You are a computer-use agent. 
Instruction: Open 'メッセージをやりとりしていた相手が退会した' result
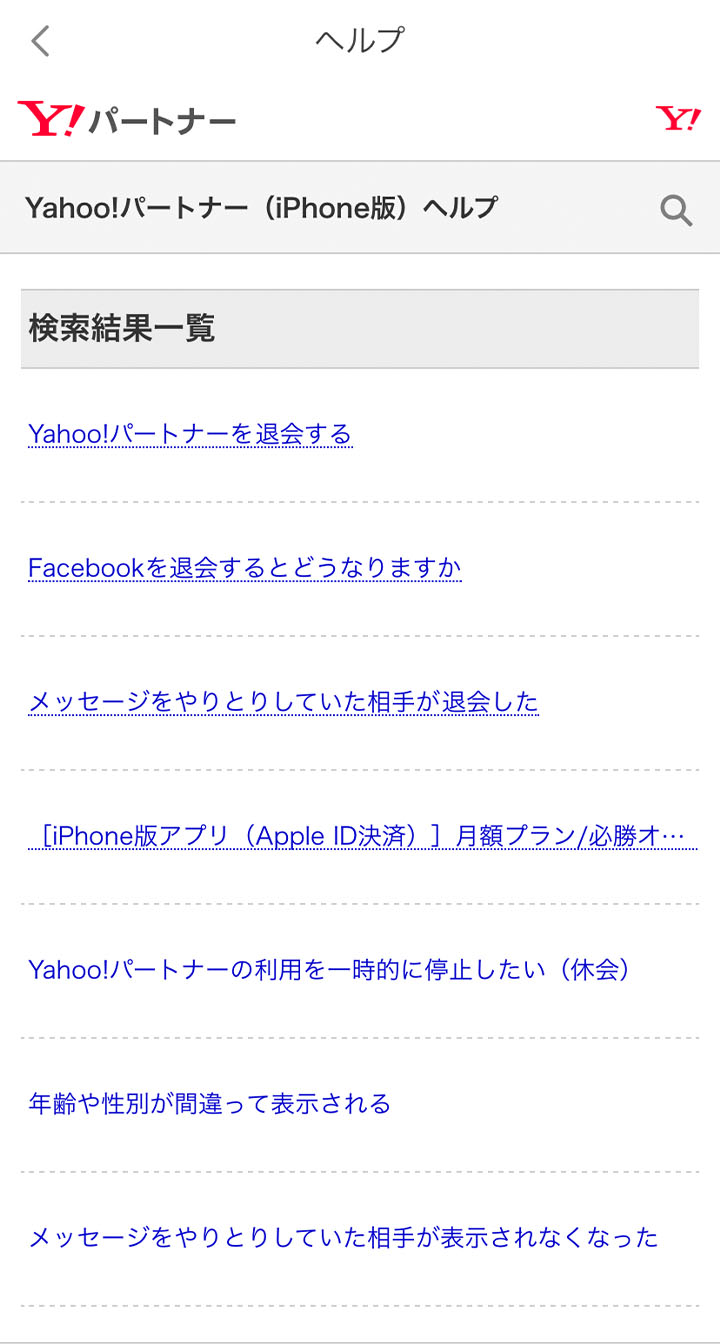click(283, 702)
